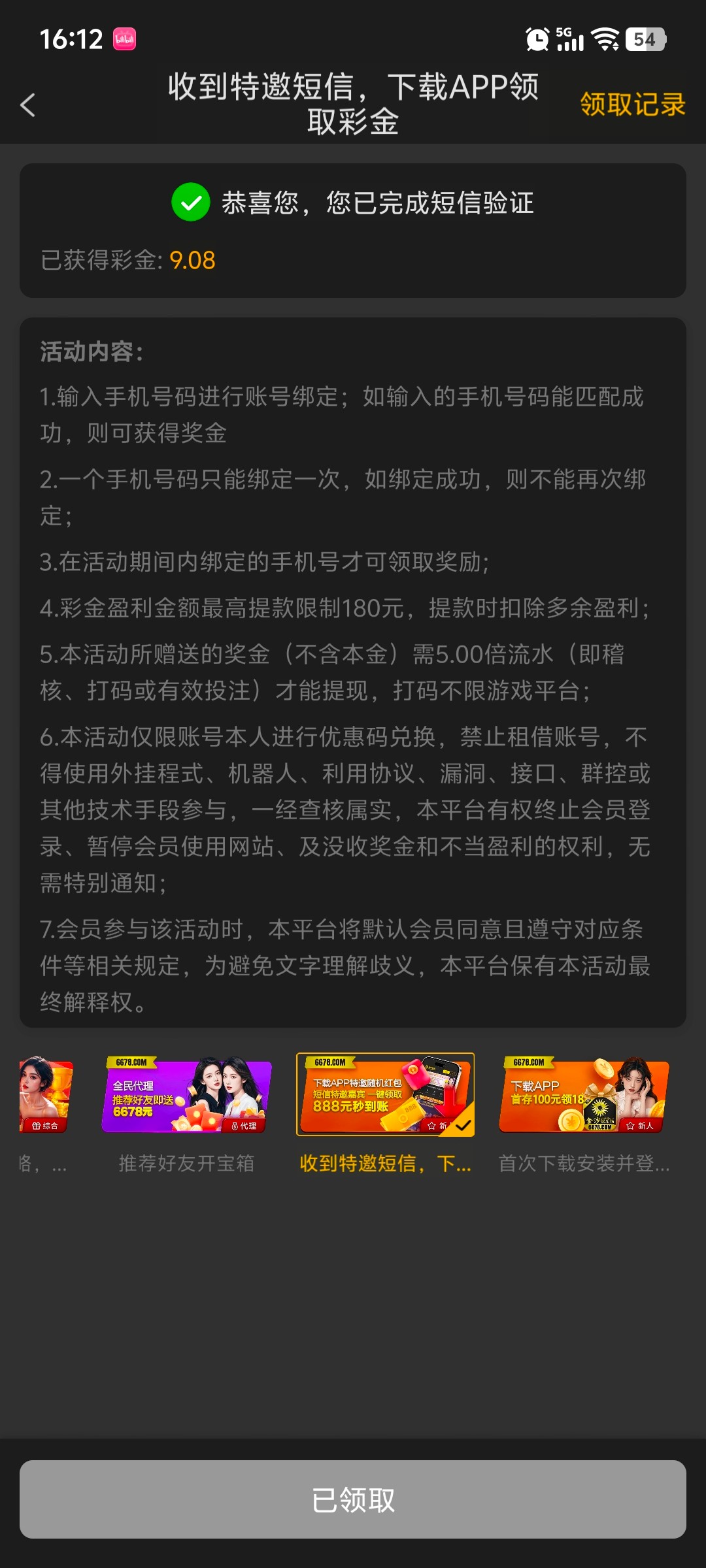Open 领取记录 claim history

click(x=632, y=105)
